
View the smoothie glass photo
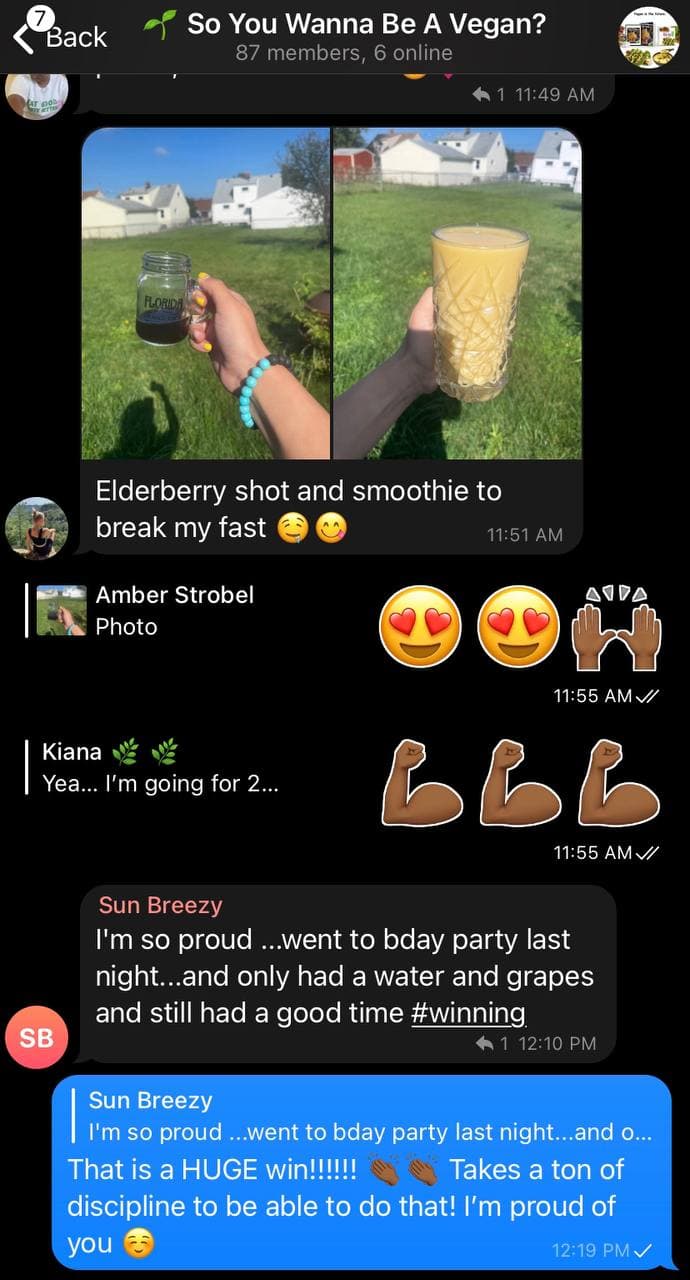click(x=457, y=294)
